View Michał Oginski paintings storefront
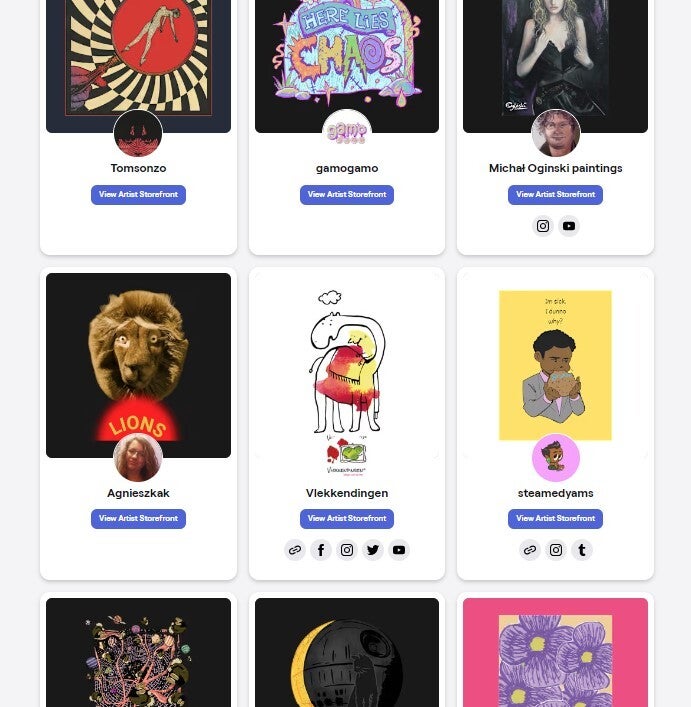The height and width of the screenshot is (707, 691). tap(555, 195)
